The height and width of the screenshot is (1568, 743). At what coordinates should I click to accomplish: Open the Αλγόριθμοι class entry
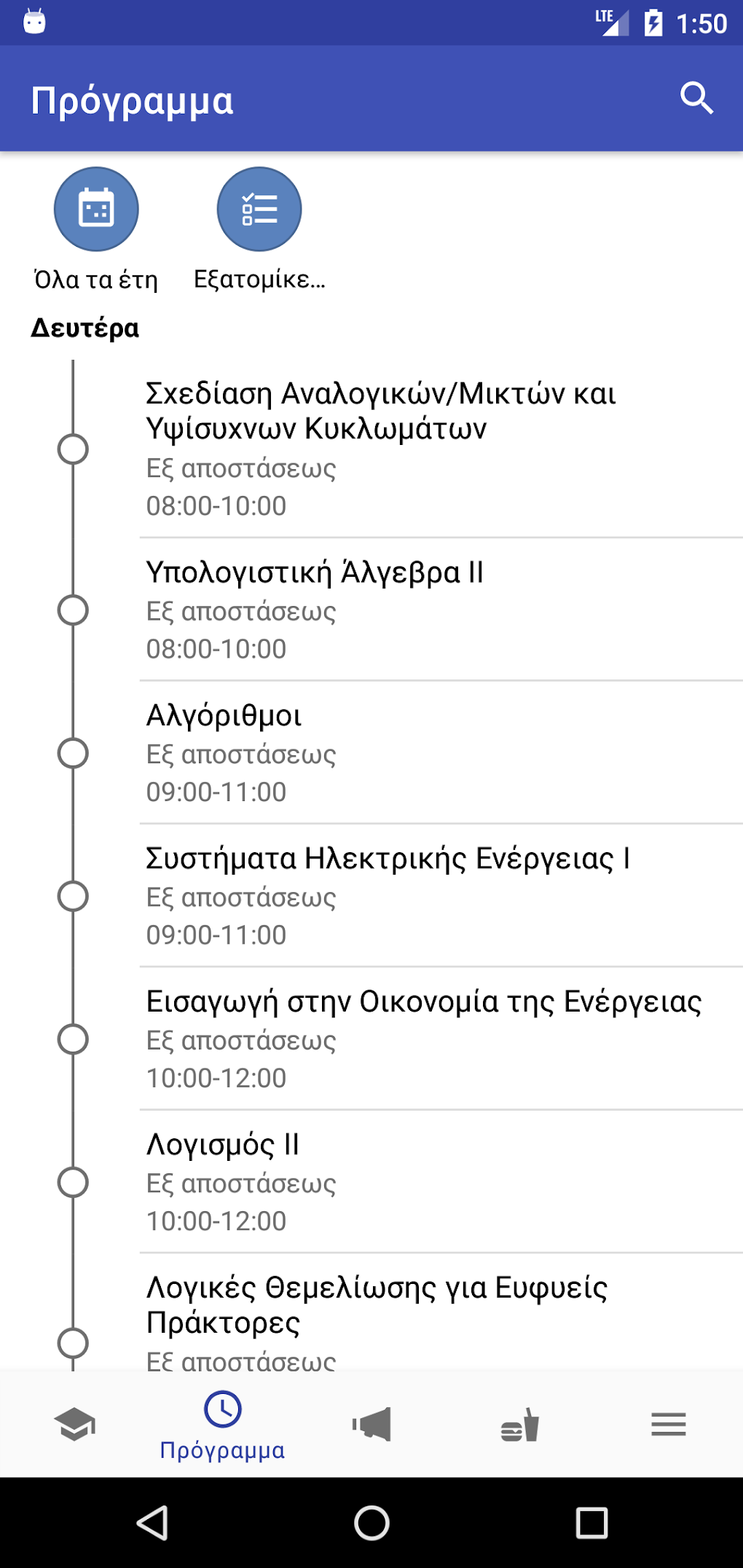[x=437, y=752]
